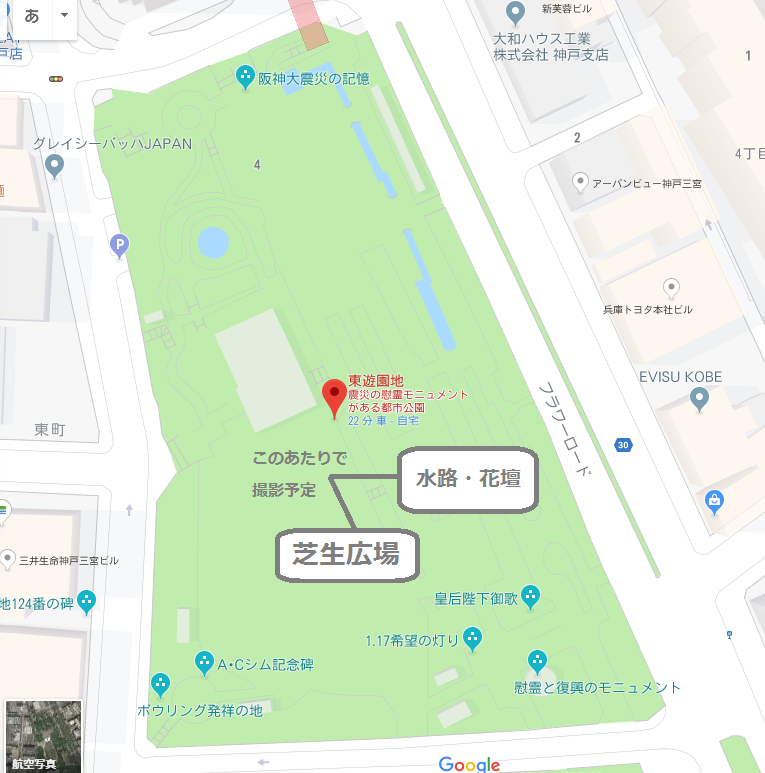Open the 大和ハウス工業 神戸支店 pin
Screen dimensions: 765x773
point(515,14)
